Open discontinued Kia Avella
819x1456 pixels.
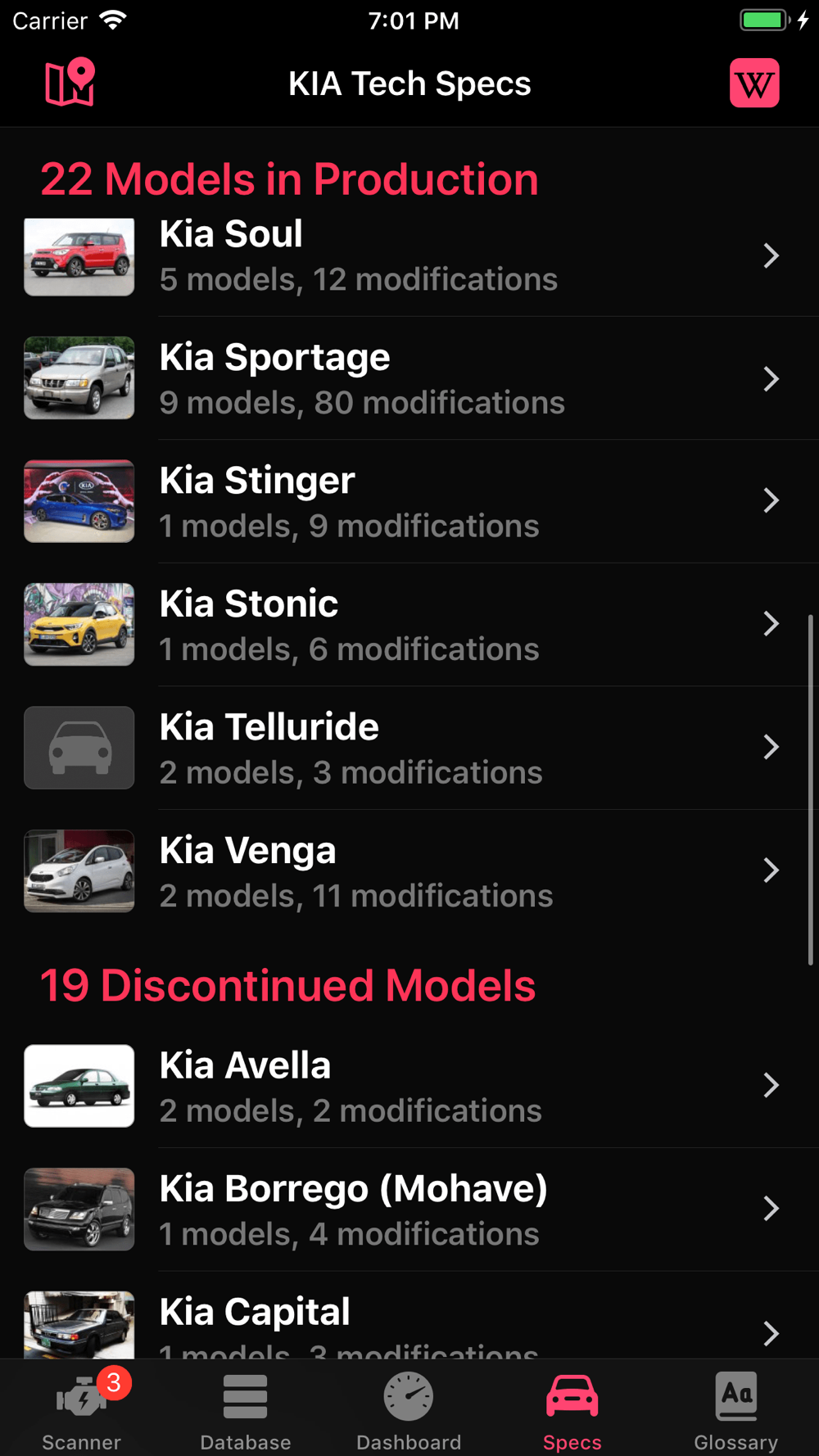click(409, 1086)
